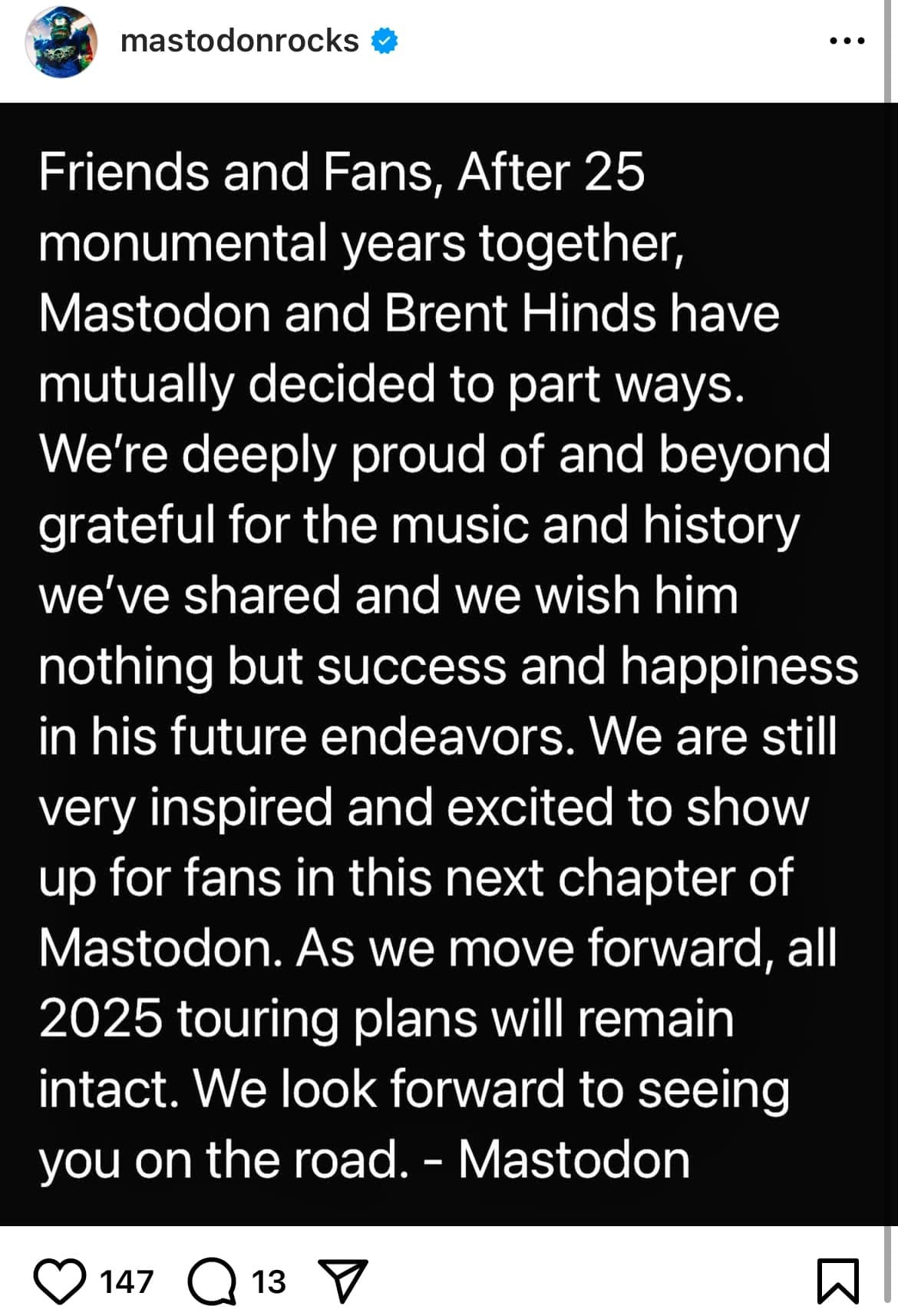This screenshot has width=898, height=1316.
Task: Open the mastodonrocks profile picture
Action: coord(61,42)
